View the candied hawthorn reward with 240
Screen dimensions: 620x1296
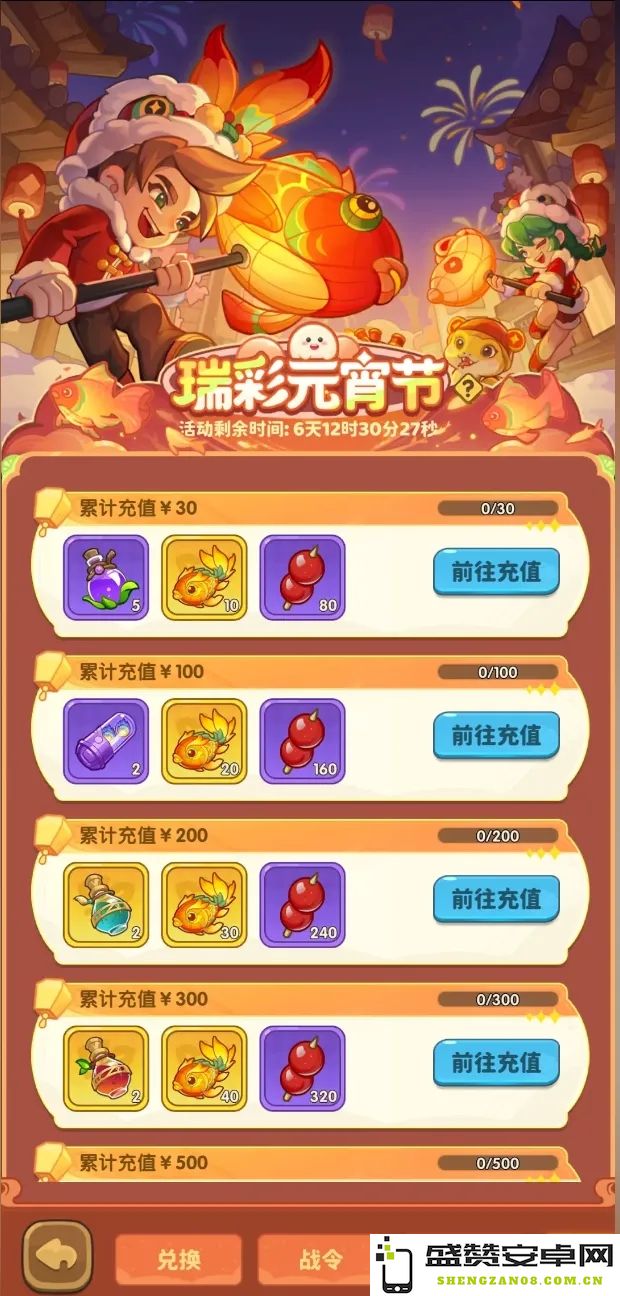tap(302, 905)
